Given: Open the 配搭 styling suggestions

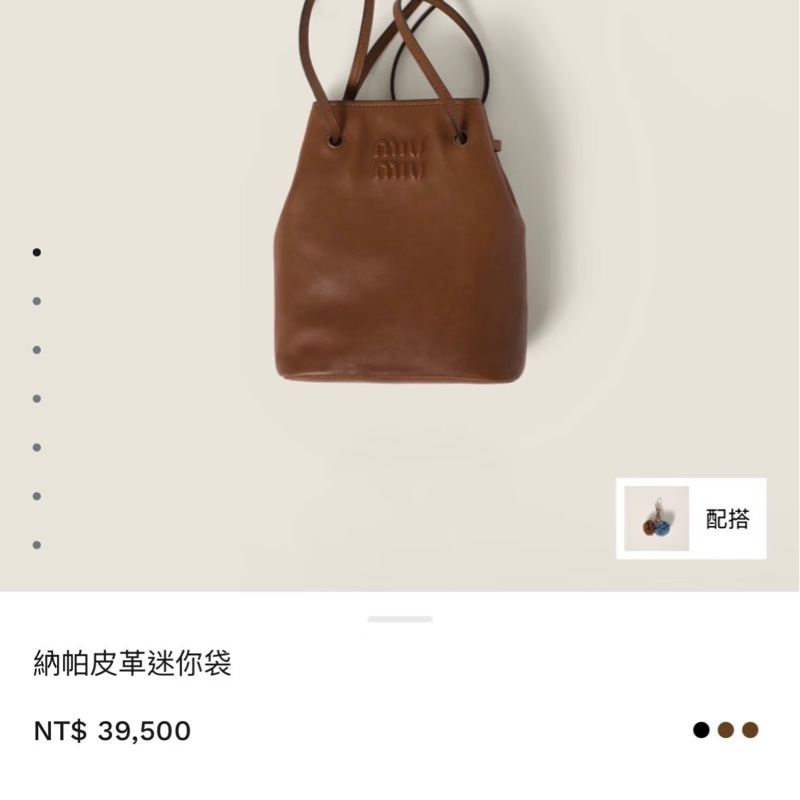Looking at the screenshot, I should click(690, 519).
